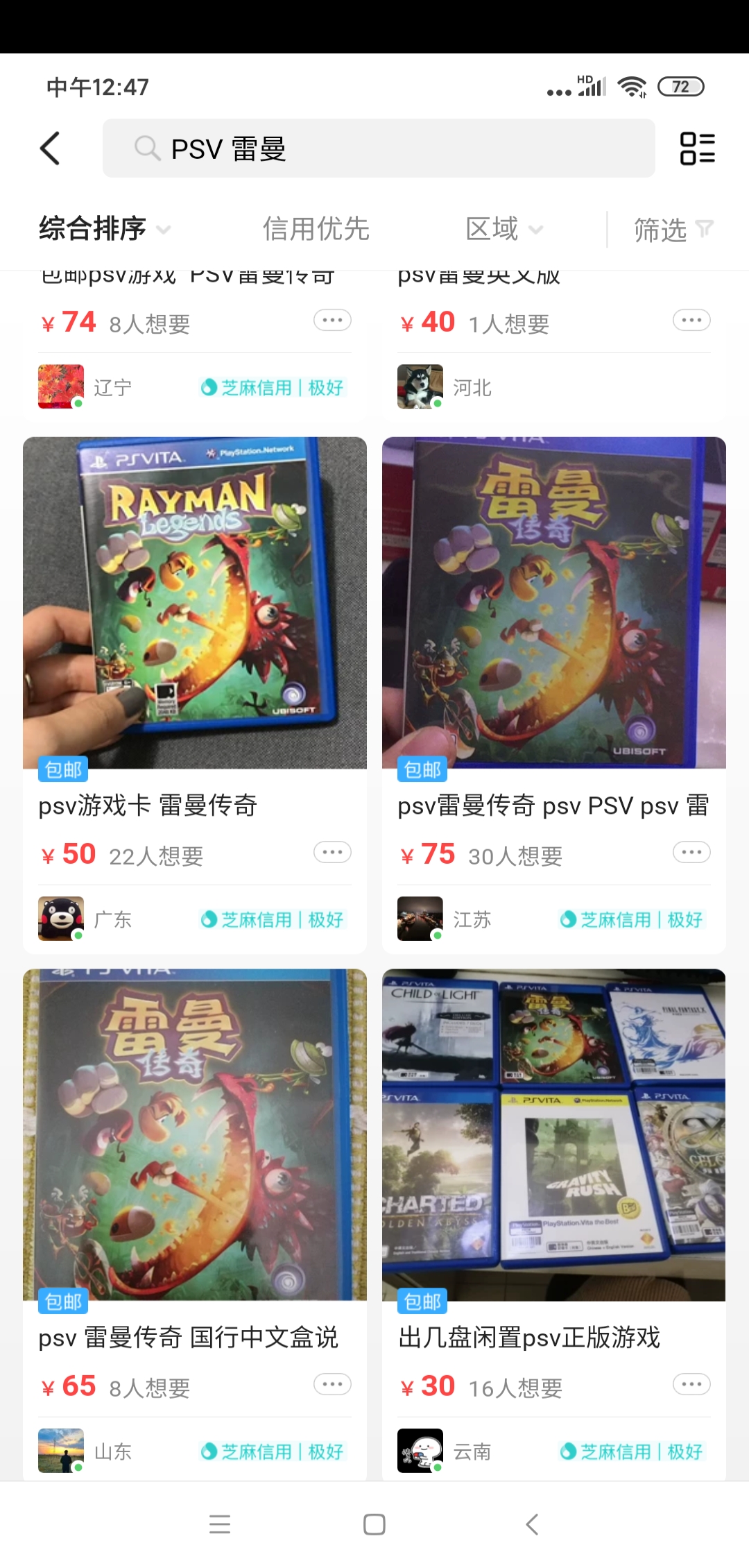Expand the 综合排序 sort dropdown

coord(104,229)
